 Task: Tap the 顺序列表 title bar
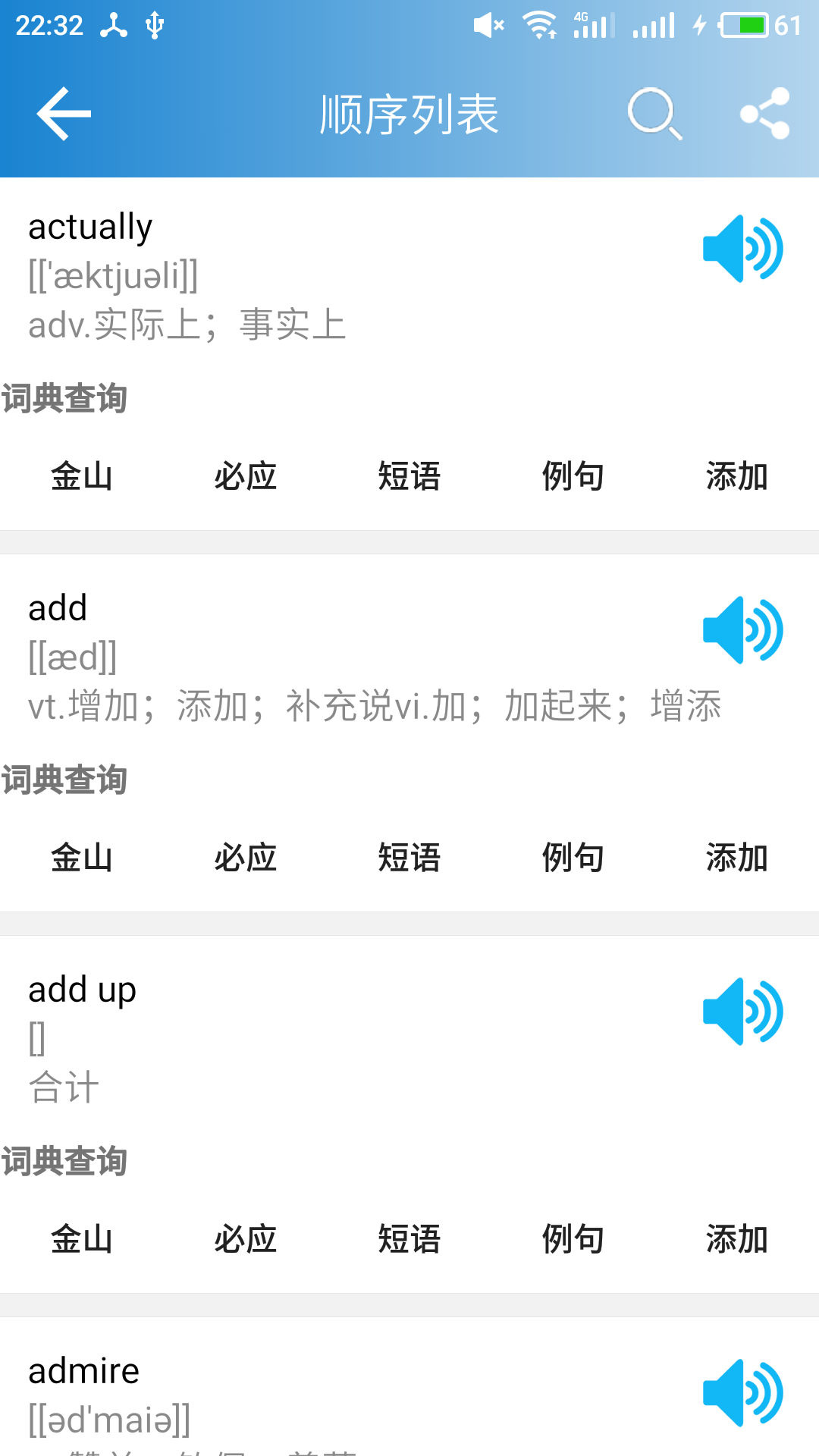409,112
